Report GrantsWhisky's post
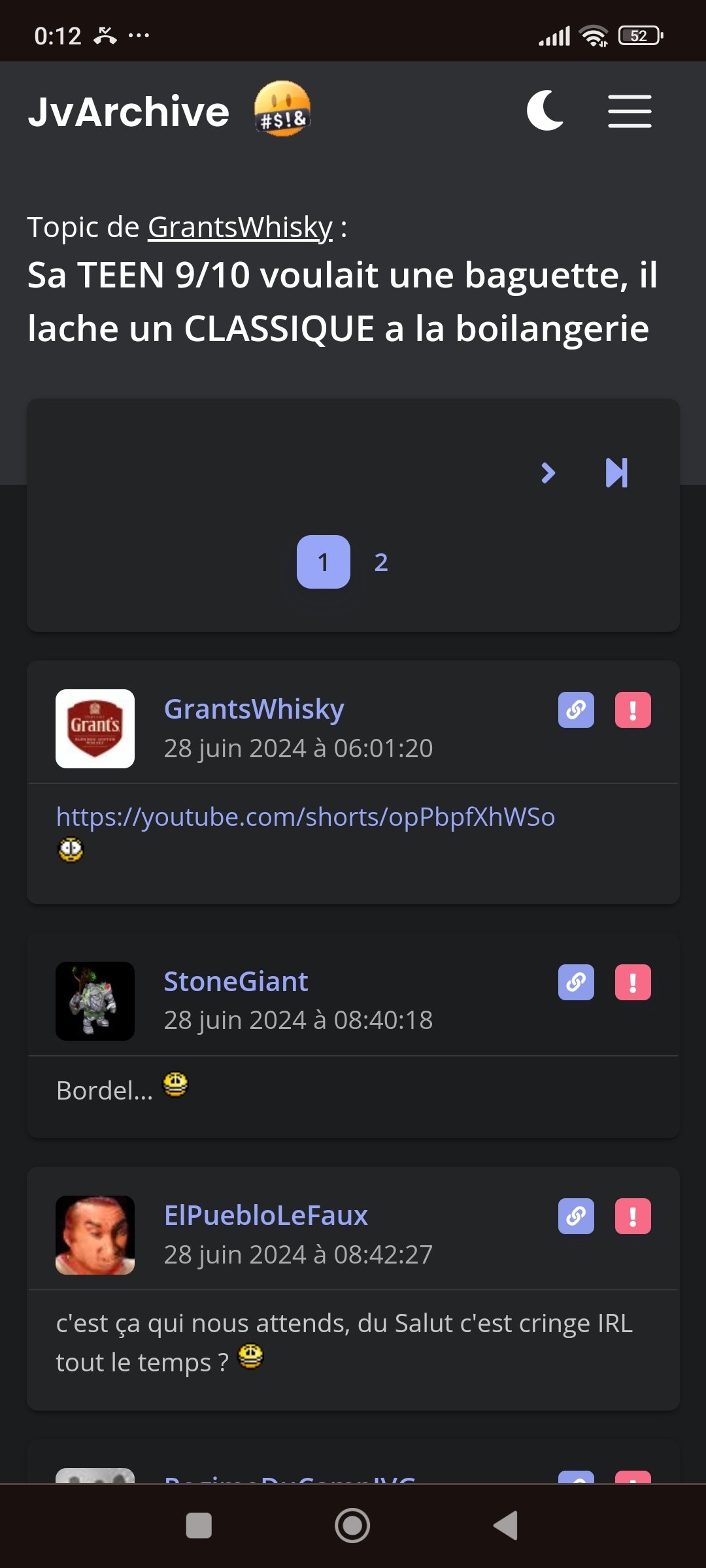Image resolution: width=706 pixels, height=1568 pixels. 633,710
